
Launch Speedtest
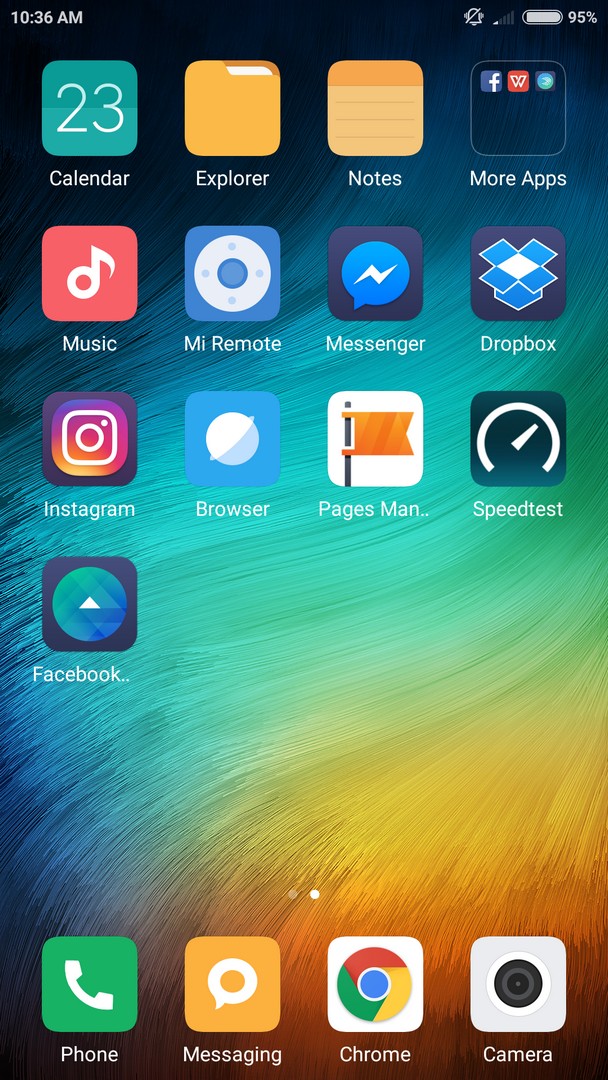coord(518,438)
